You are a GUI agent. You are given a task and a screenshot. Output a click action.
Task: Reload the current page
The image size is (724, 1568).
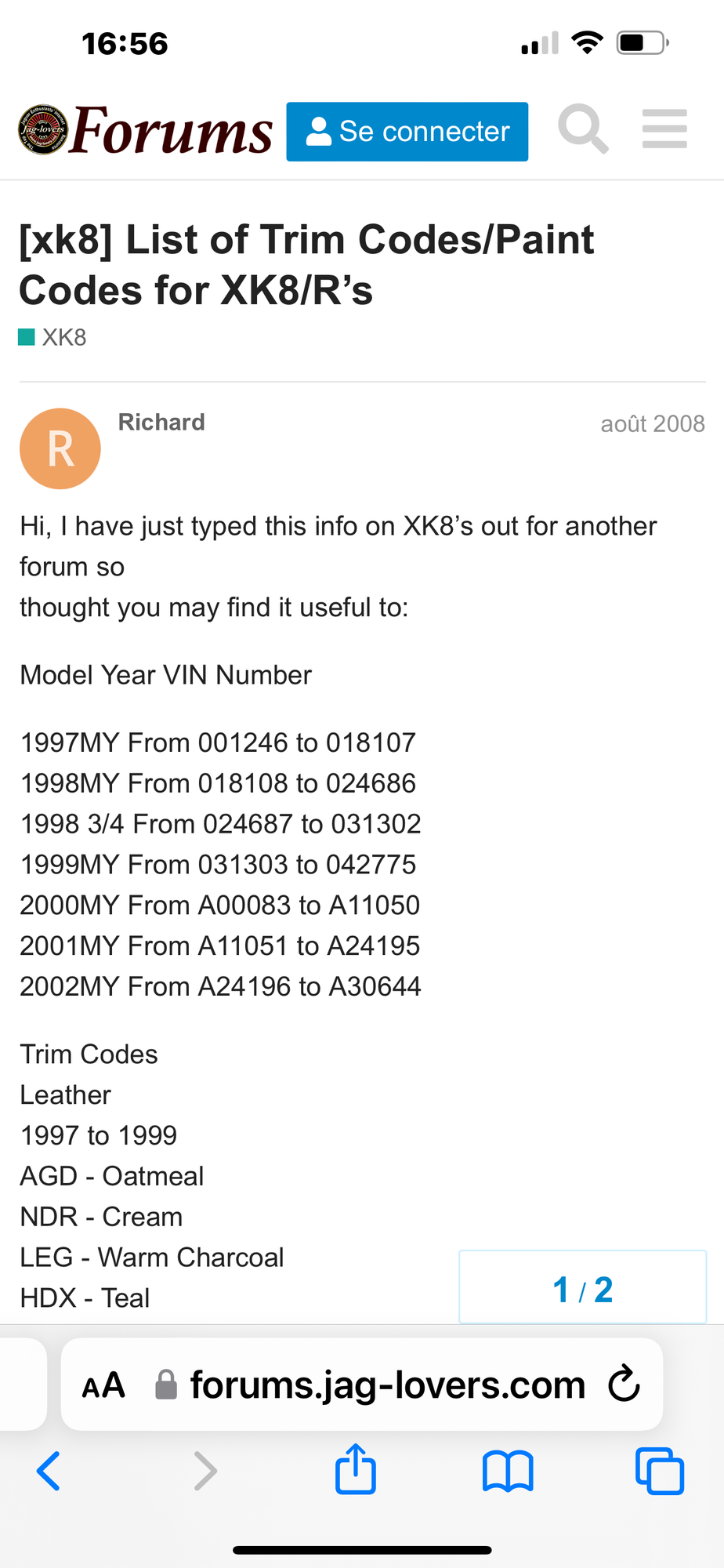click(x=624, y=1385)
